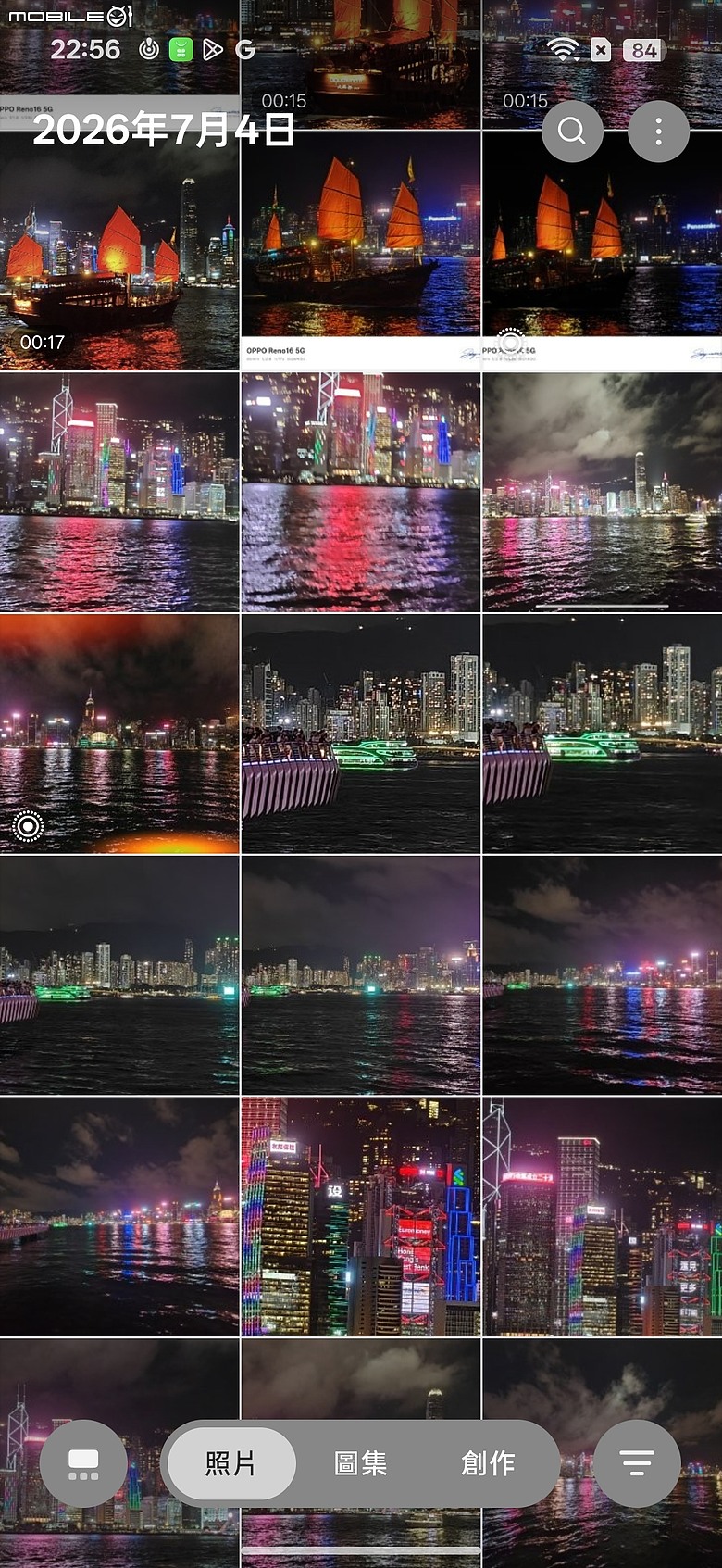Change the grid layout view button

coord(83,1463)
